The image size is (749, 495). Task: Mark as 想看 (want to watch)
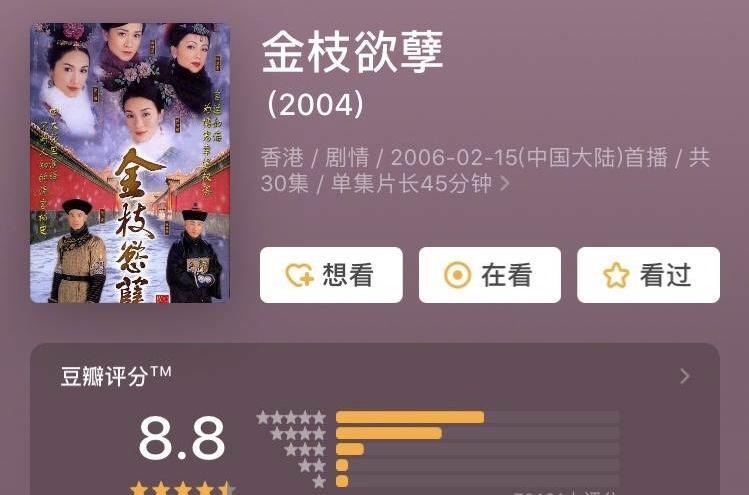tap(331, 275)
